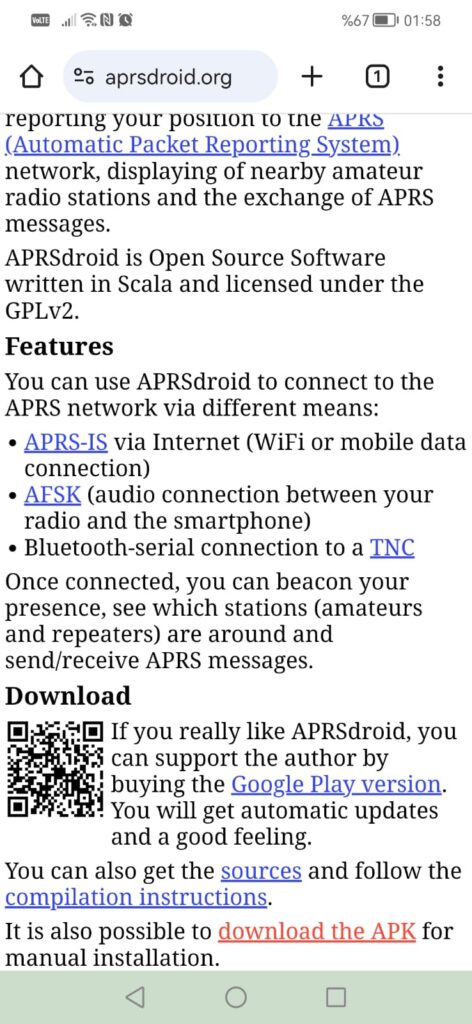Open the Google Play version link

[x=336, y=784]
